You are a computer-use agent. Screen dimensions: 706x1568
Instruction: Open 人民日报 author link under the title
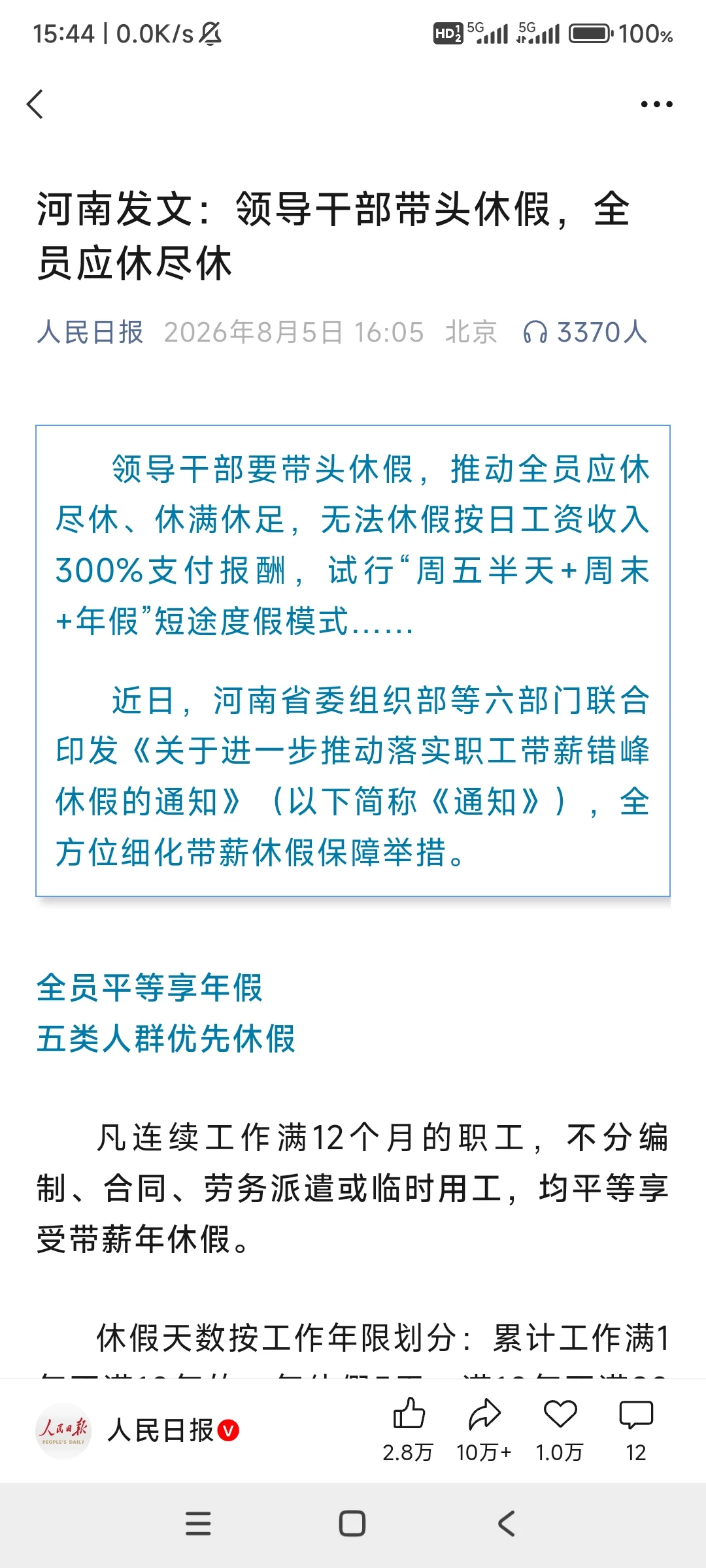click(x=90, y=332)
